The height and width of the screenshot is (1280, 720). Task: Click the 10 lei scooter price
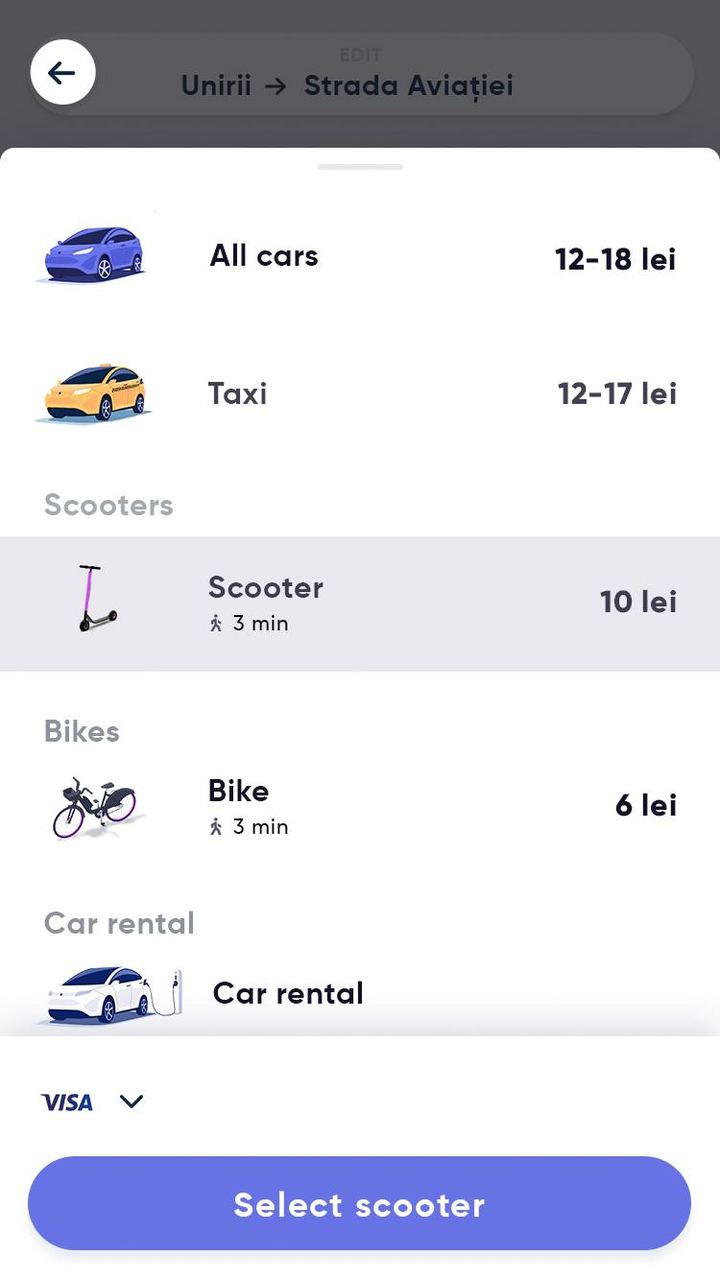coord(639,602)
